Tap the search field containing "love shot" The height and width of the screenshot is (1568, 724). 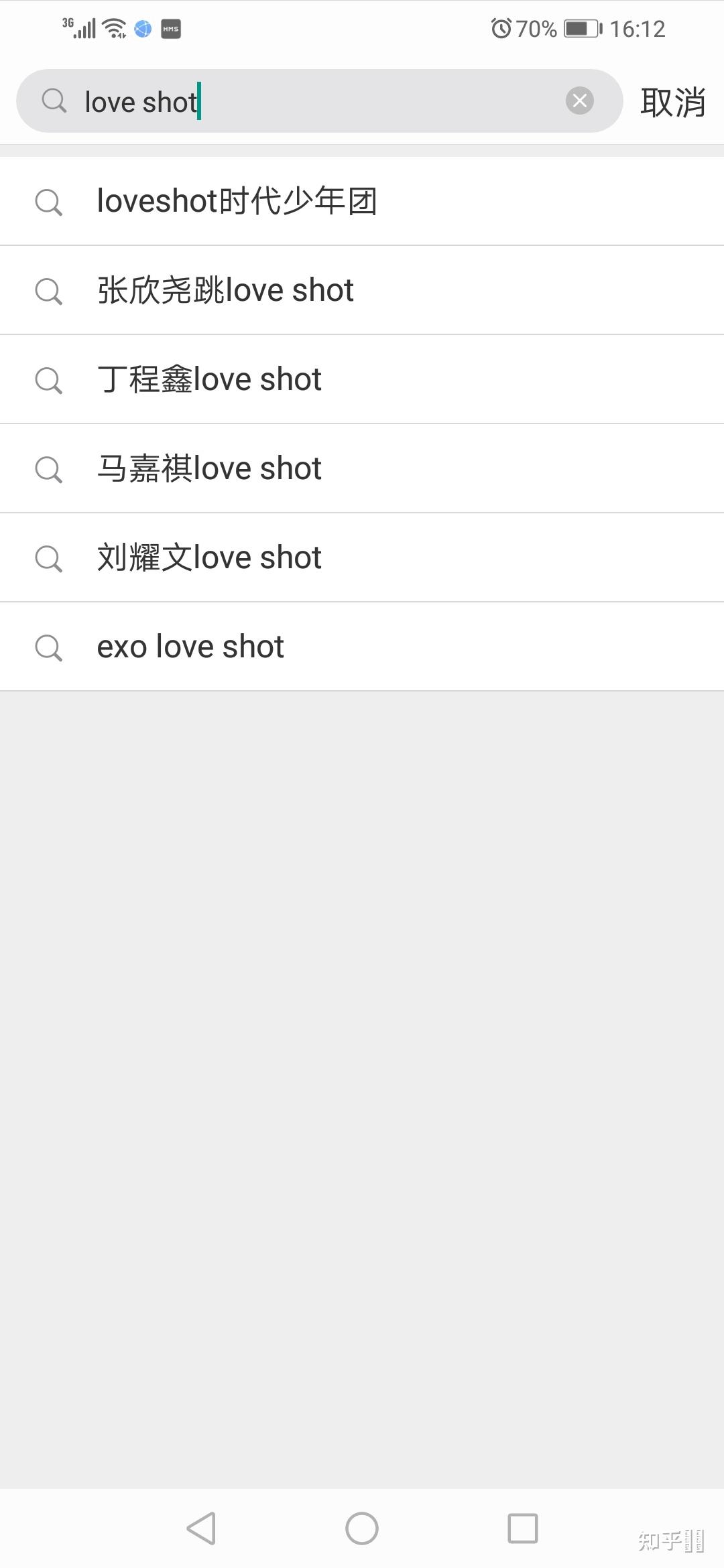[315, 101]
